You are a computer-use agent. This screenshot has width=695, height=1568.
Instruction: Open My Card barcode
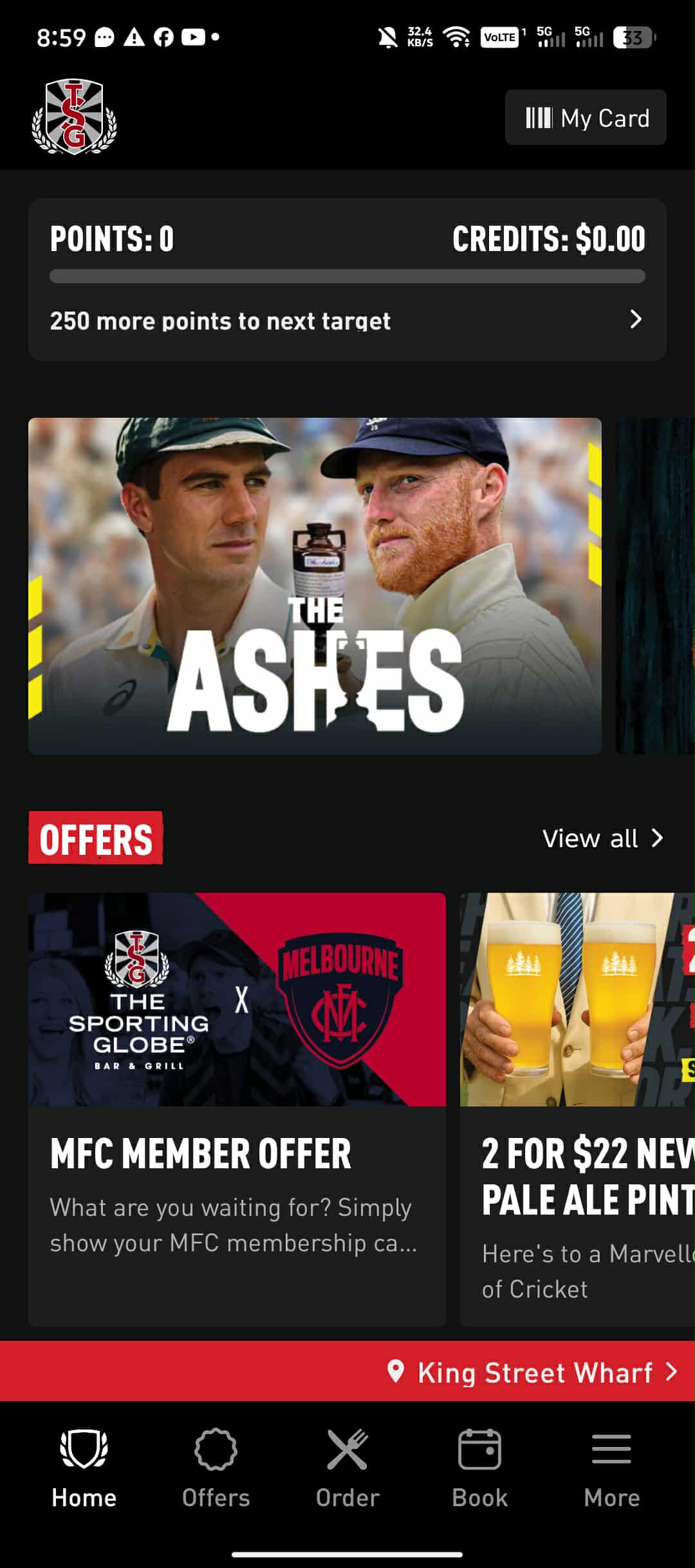click(x=585, y=118)
